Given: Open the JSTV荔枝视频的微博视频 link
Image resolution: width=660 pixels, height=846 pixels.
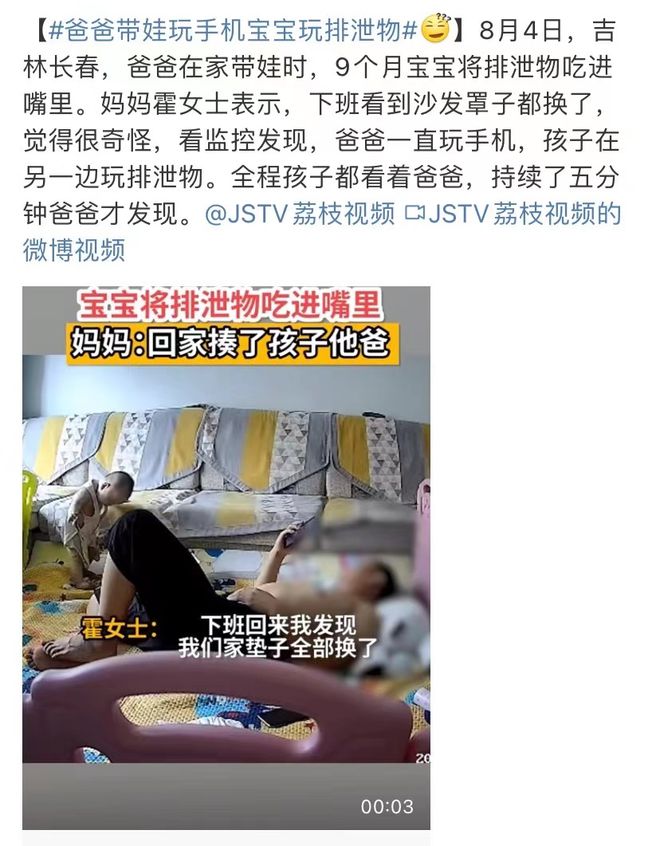Looking at the screenshot, I should point(520,213).
